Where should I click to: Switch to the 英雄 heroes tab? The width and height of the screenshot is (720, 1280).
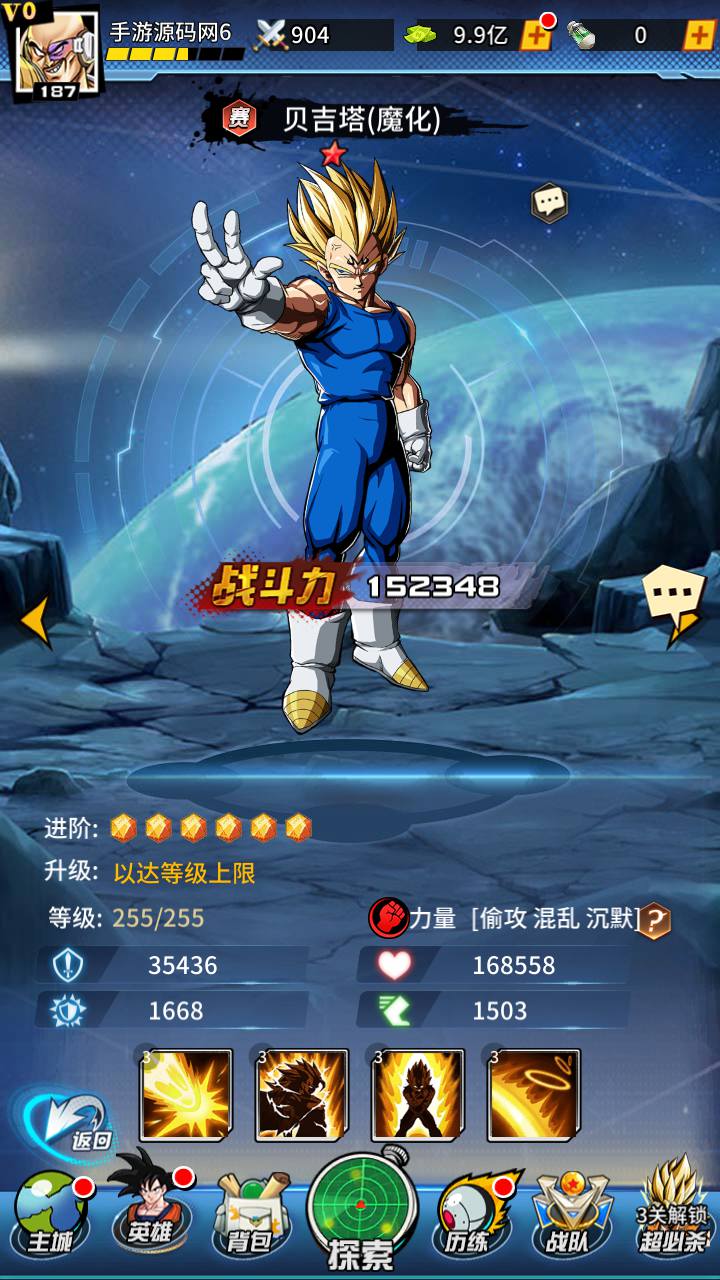click(150, 1210)
